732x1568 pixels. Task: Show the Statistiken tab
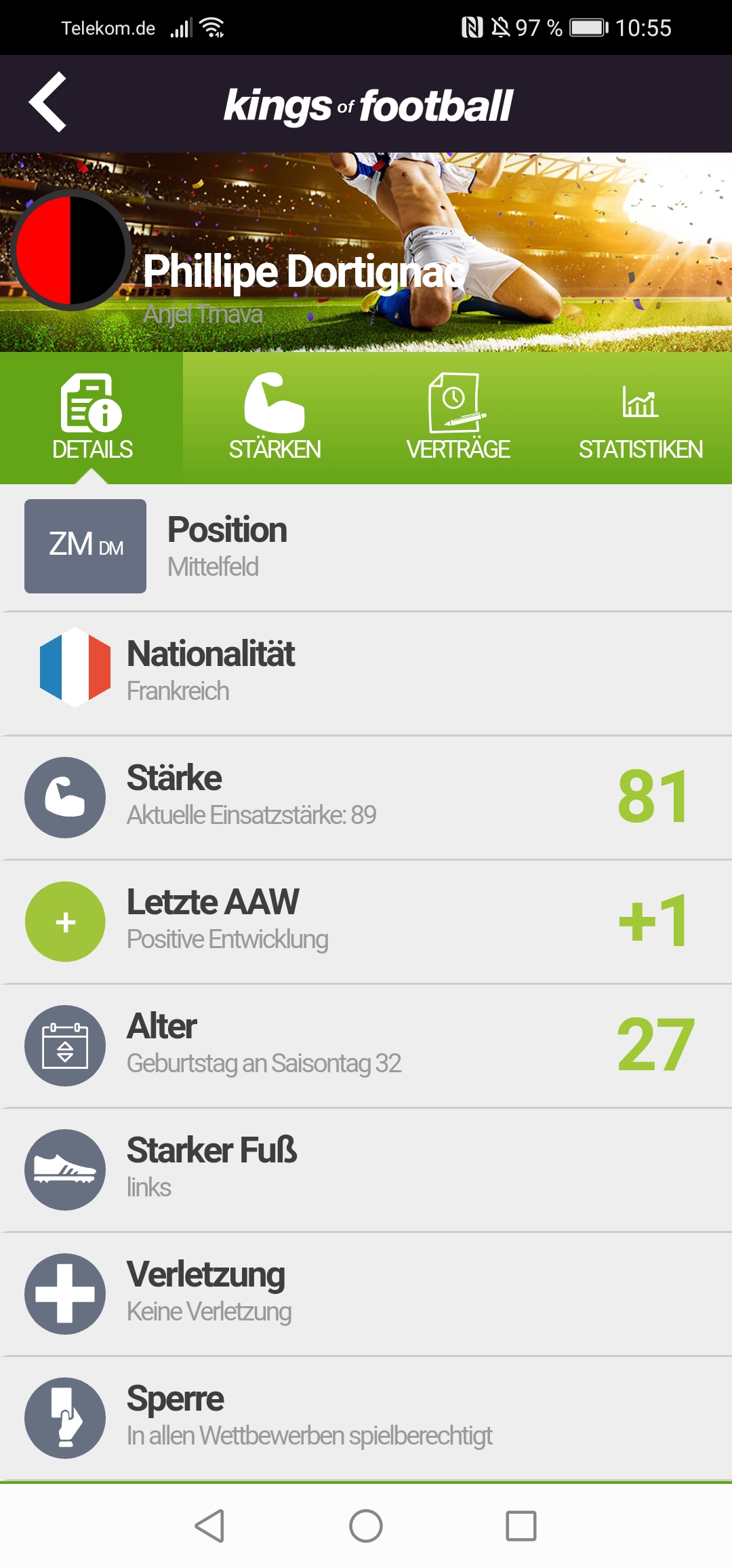(640, 418)
